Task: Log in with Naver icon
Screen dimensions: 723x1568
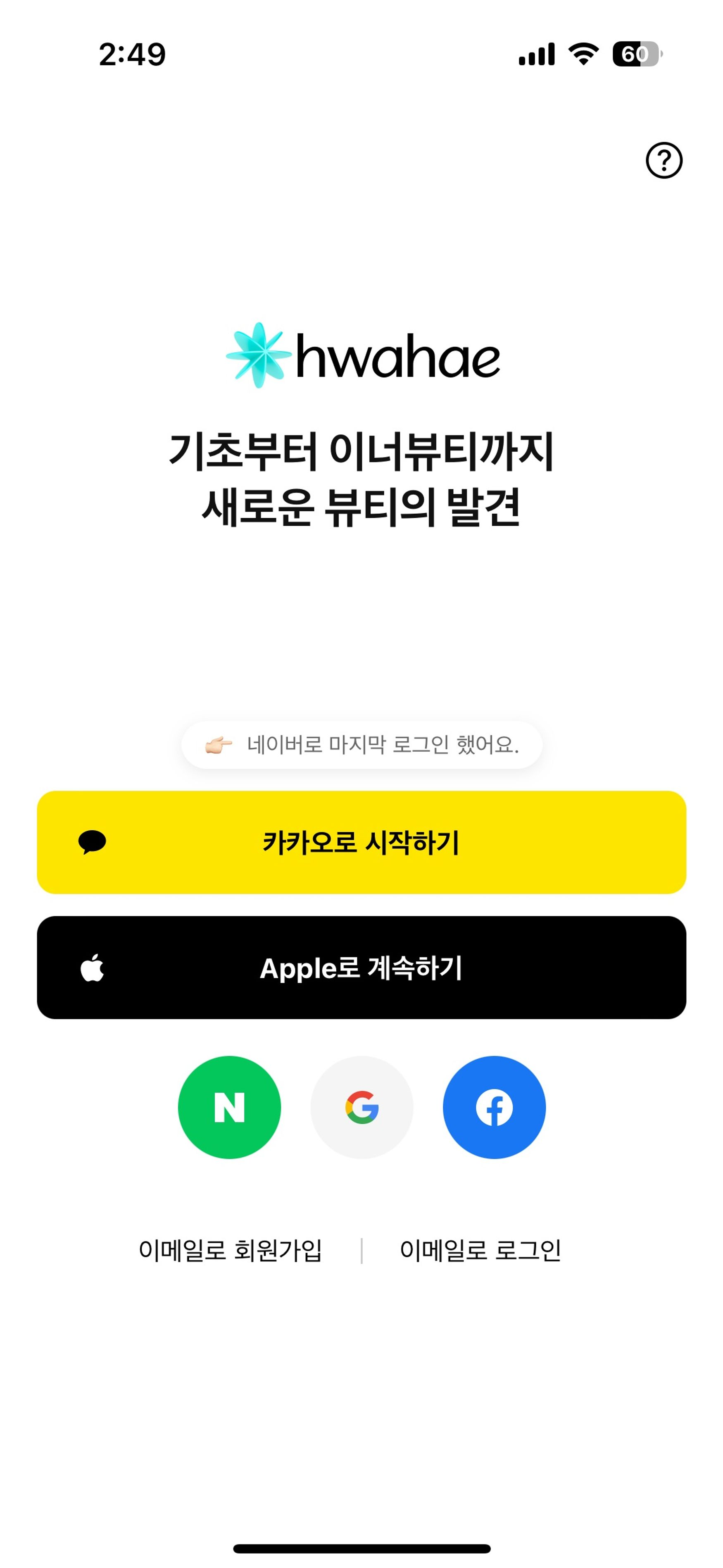Action: coord(229,1107)
